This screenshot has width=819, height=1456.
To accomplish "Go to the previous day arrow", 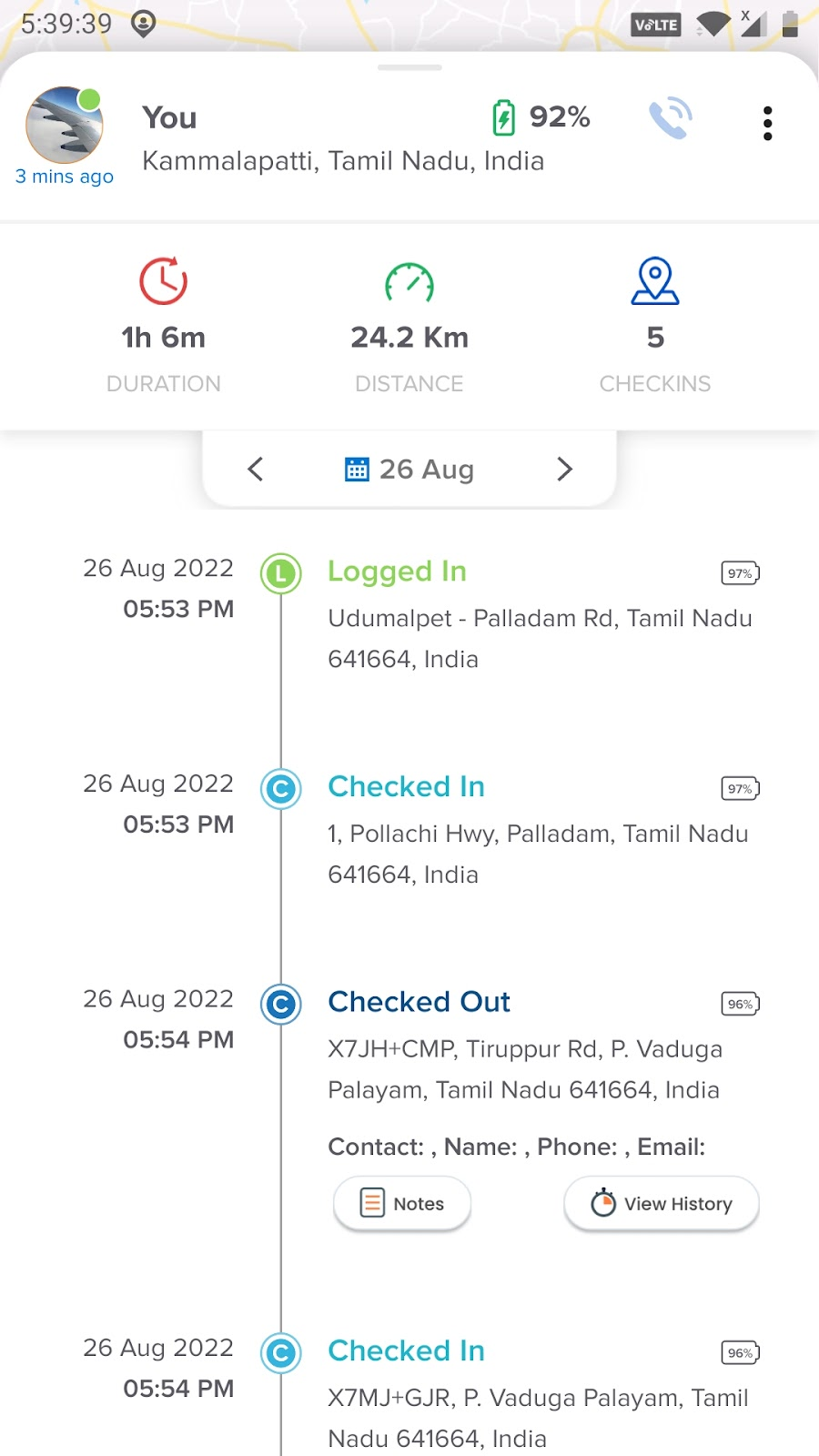I will point(256,470).
